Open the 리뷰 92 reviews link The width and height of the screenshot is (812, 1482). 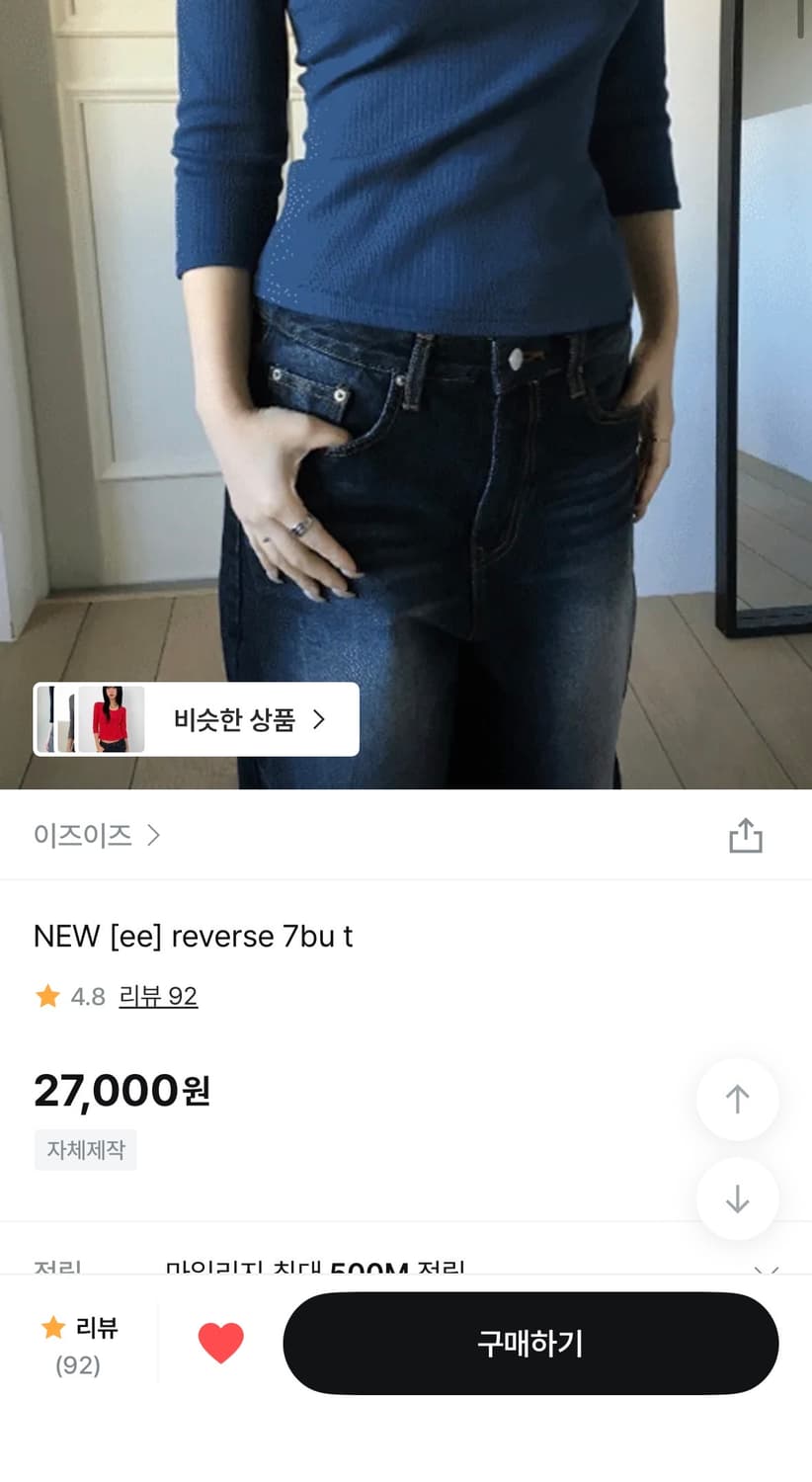click(x=159, y=996)
